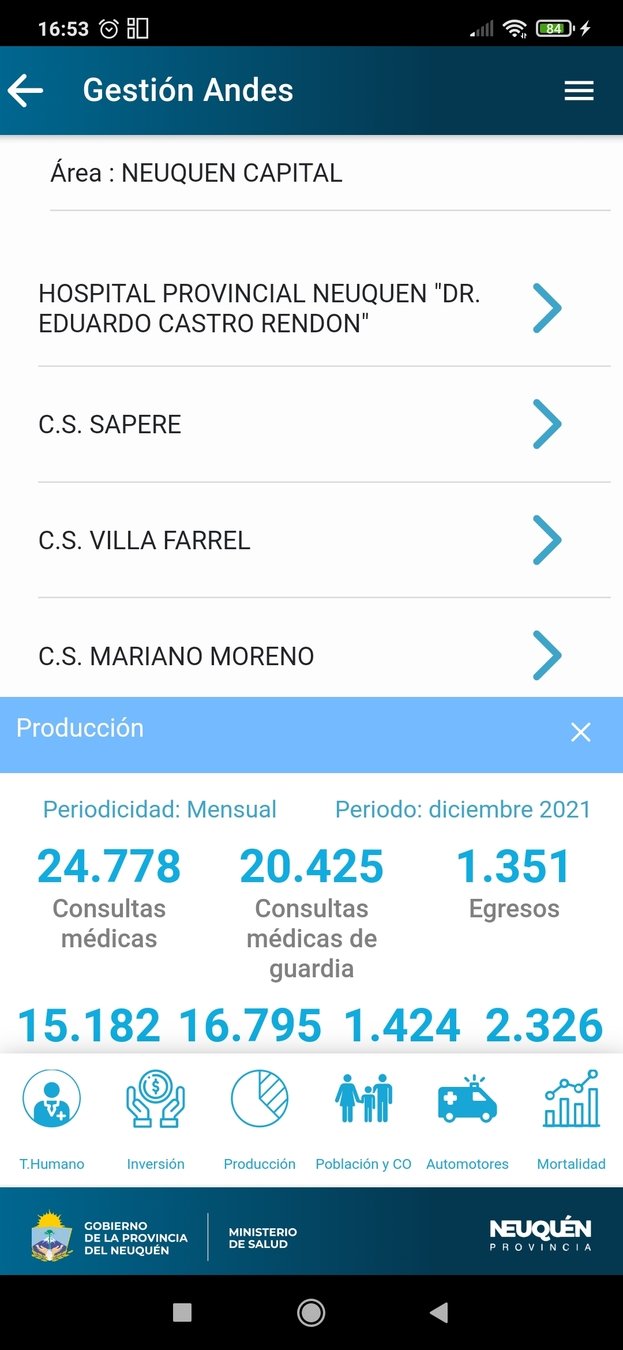This screenshot has width=623, height=1350.
Task: Tap the system home button
Action: 311,1313
